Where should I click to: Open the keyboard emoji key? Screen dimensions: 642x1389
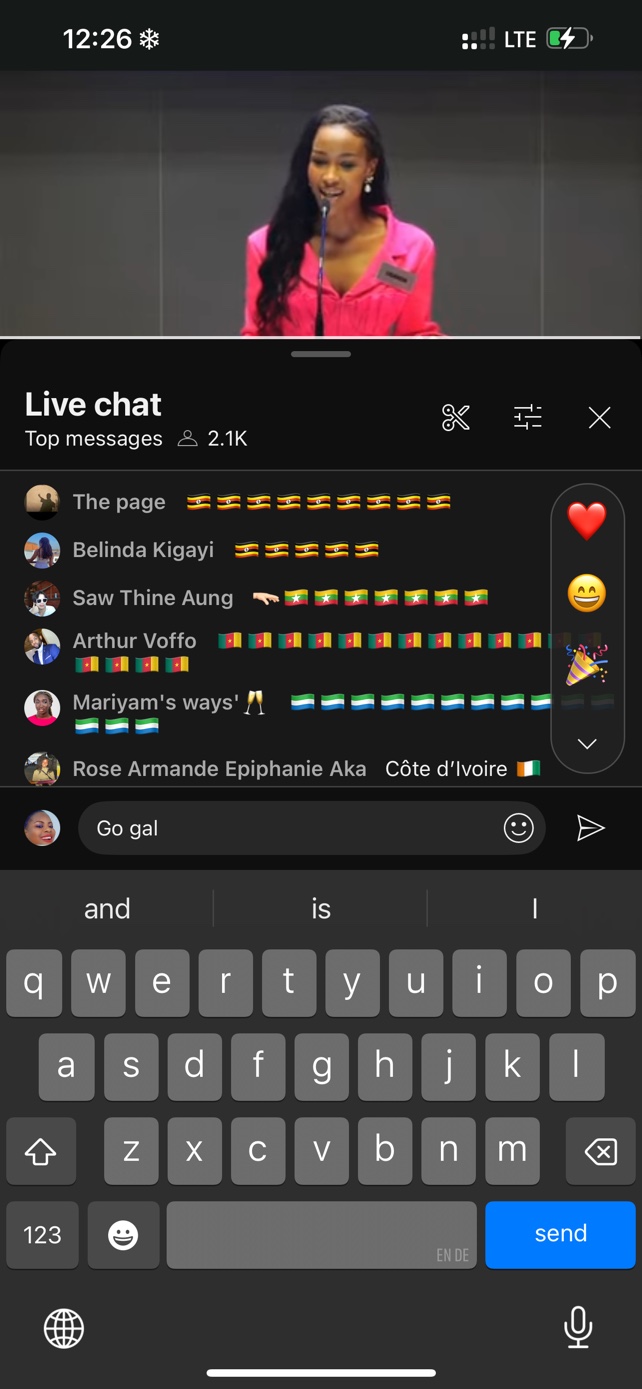(123, 1235)
